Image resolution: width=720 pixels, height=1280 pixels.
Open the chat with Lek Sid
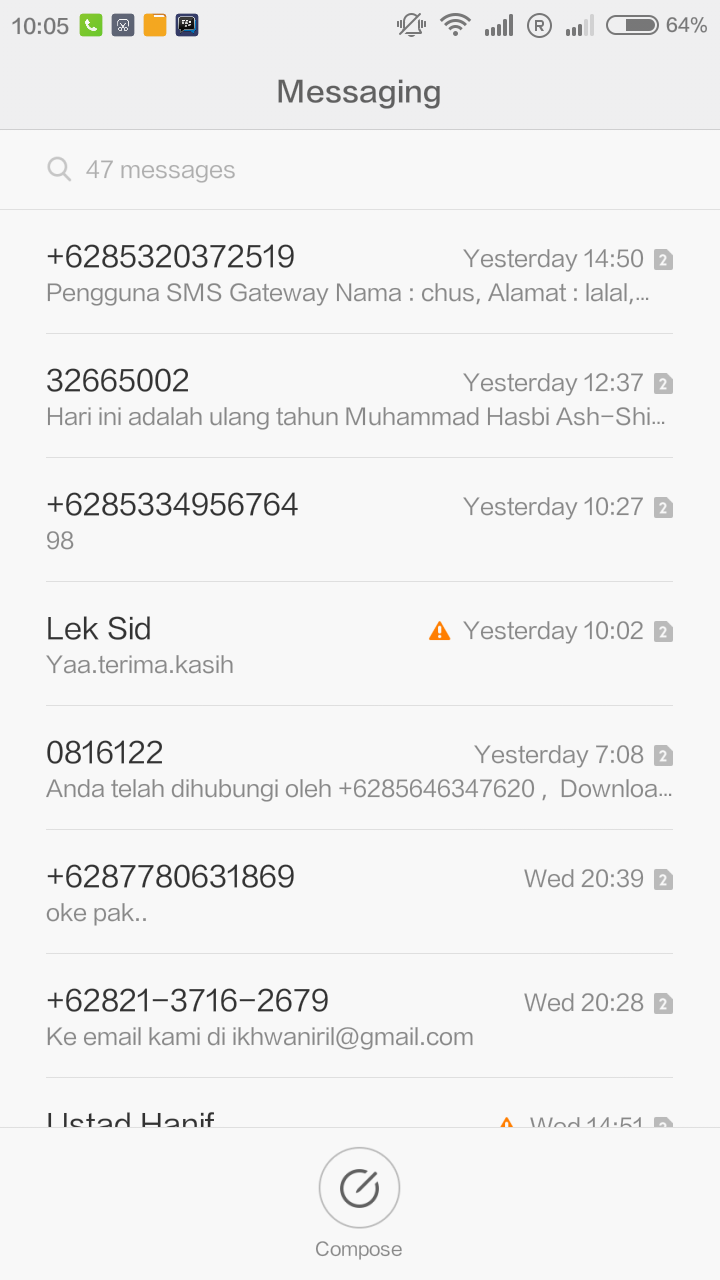coord(360,645)
